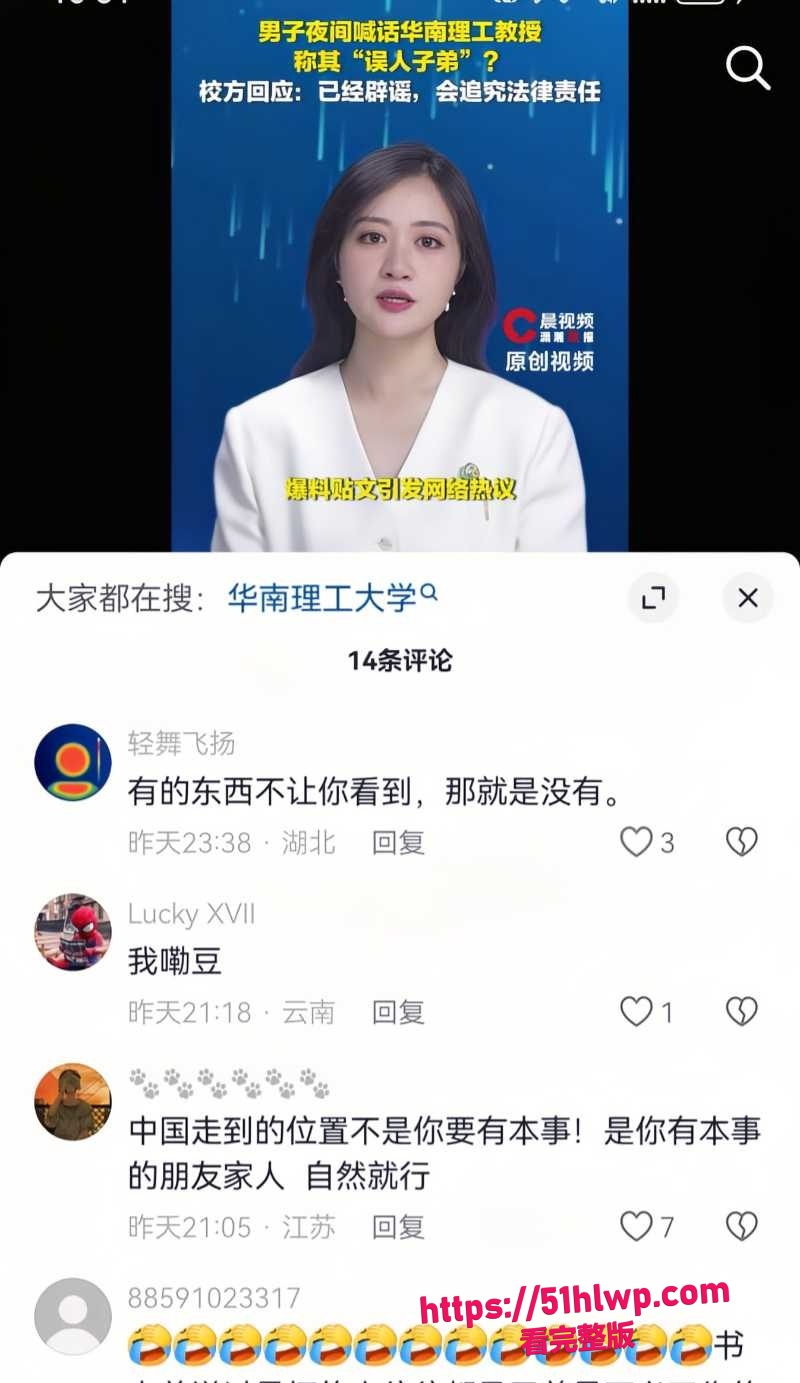
Task: Open the search magnifier icon
Action: point(747,68)
